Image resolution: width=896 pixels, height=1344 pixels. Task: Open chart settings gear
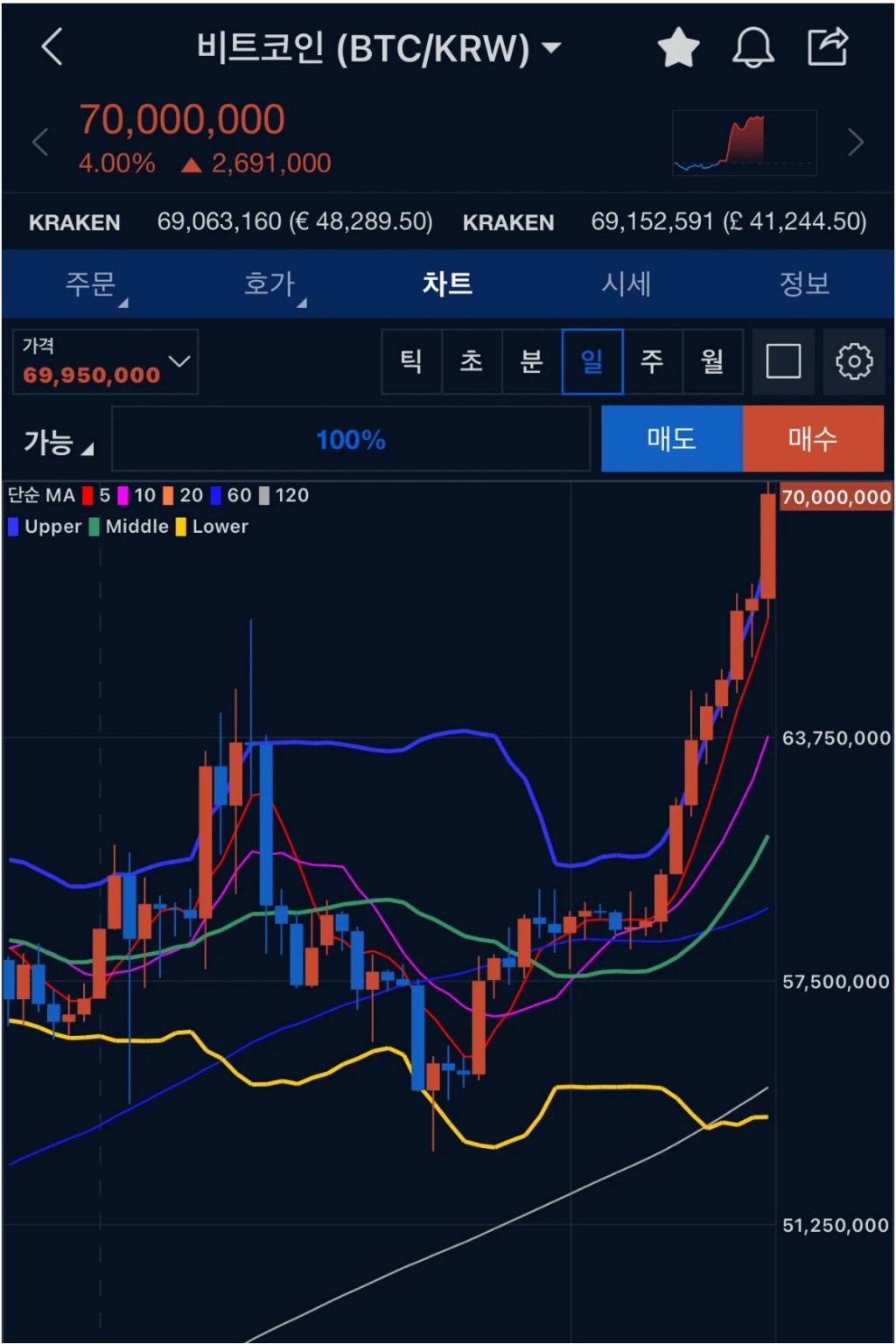[x=853, y=361]
